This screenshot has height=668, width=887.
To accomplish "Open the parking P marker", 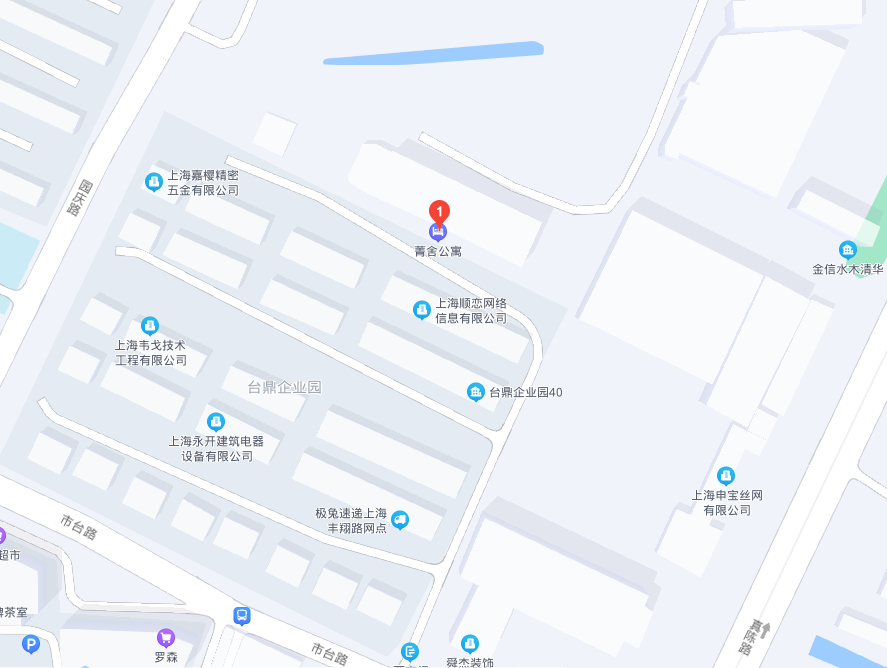I will click(x=31, y=645).
